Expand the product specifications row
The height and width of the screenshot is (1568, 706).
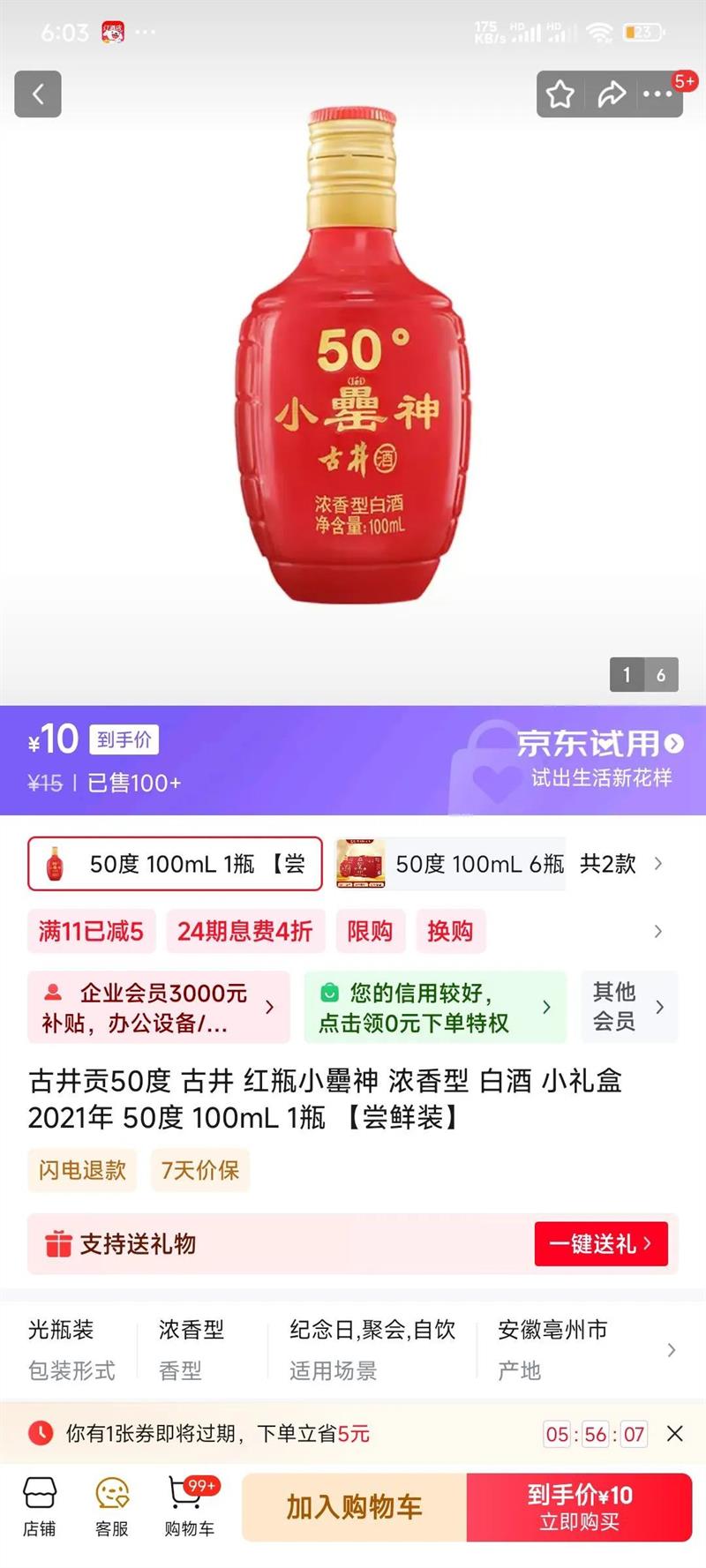(671, 1349)
